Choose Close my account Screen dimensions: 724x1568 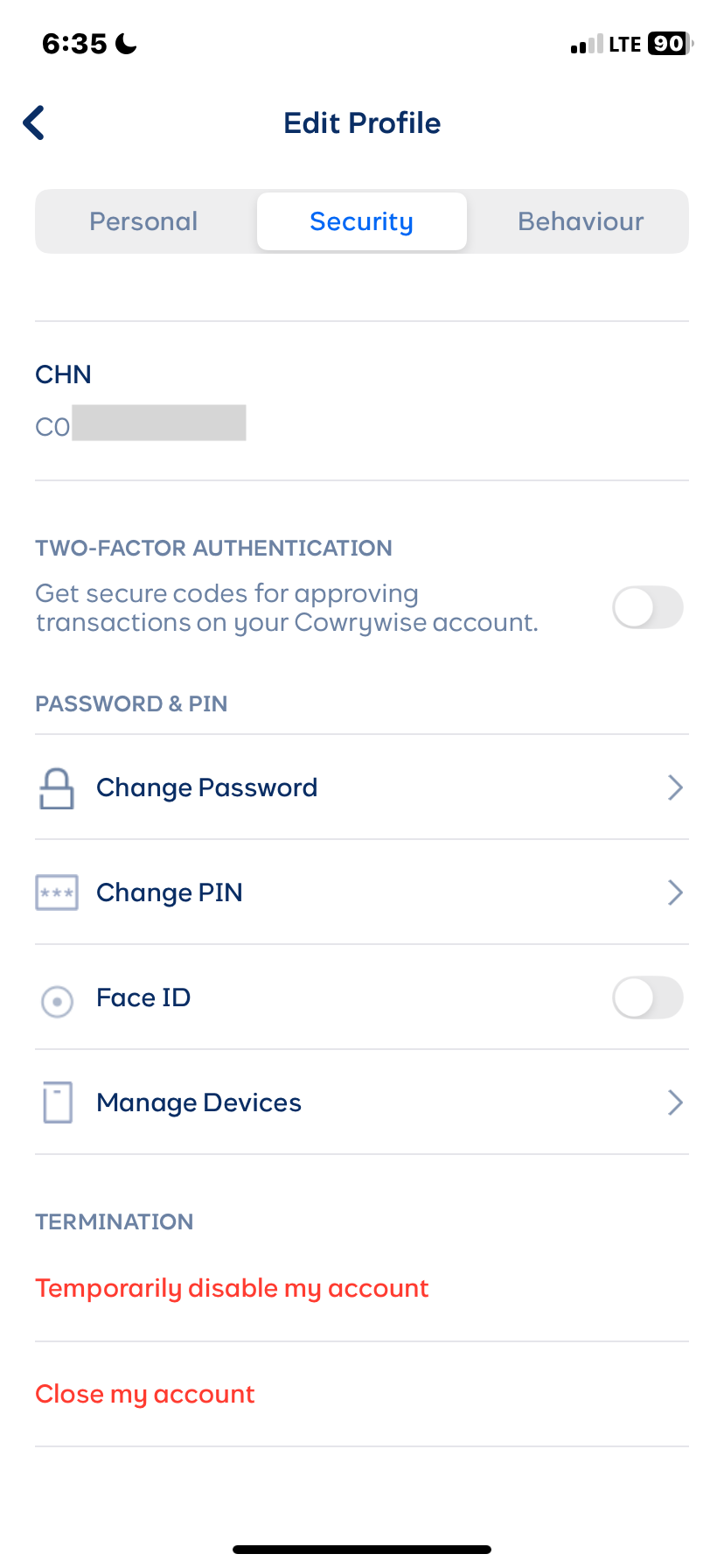click(x=144, y=1393)
